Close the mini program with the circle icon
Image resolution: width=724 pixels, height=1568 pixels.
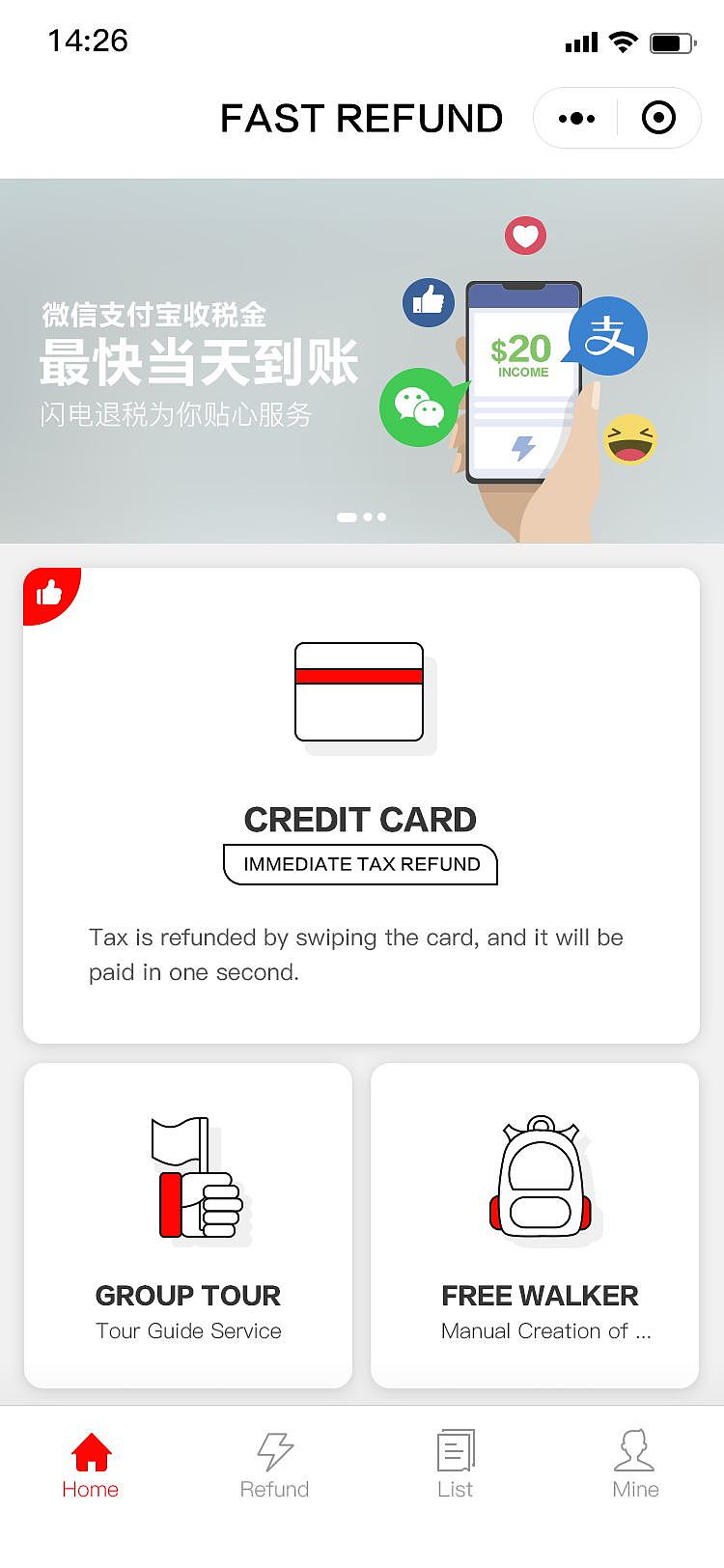(x=658, y=119)
